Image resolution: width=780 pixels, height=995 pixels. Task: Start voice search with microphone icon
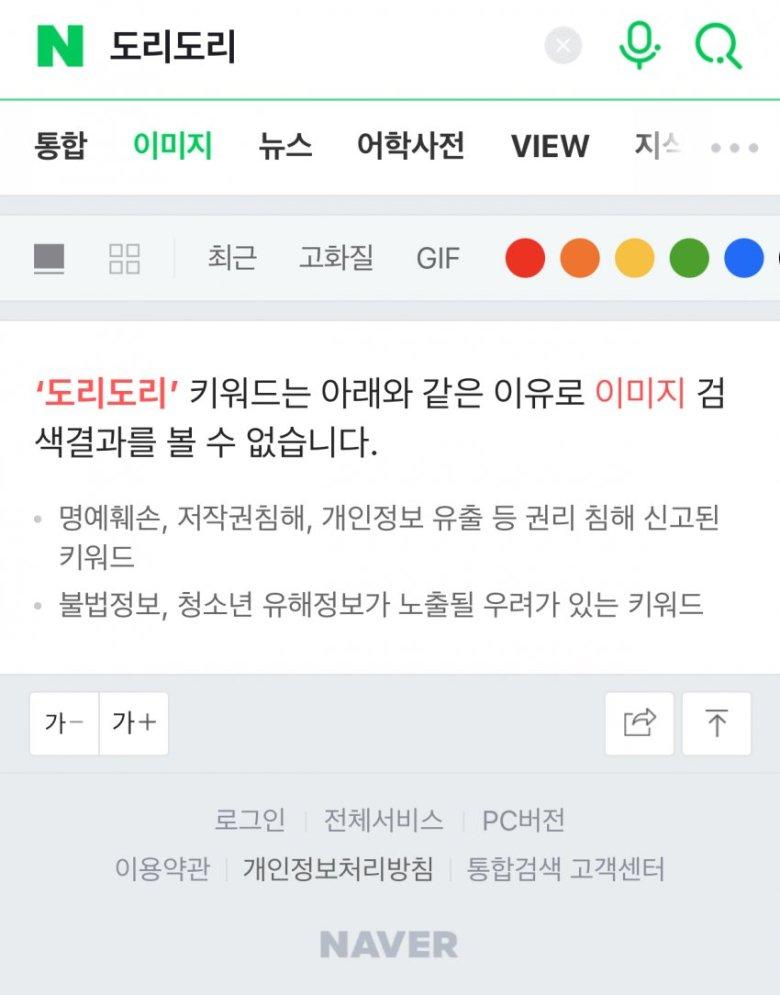639,45
